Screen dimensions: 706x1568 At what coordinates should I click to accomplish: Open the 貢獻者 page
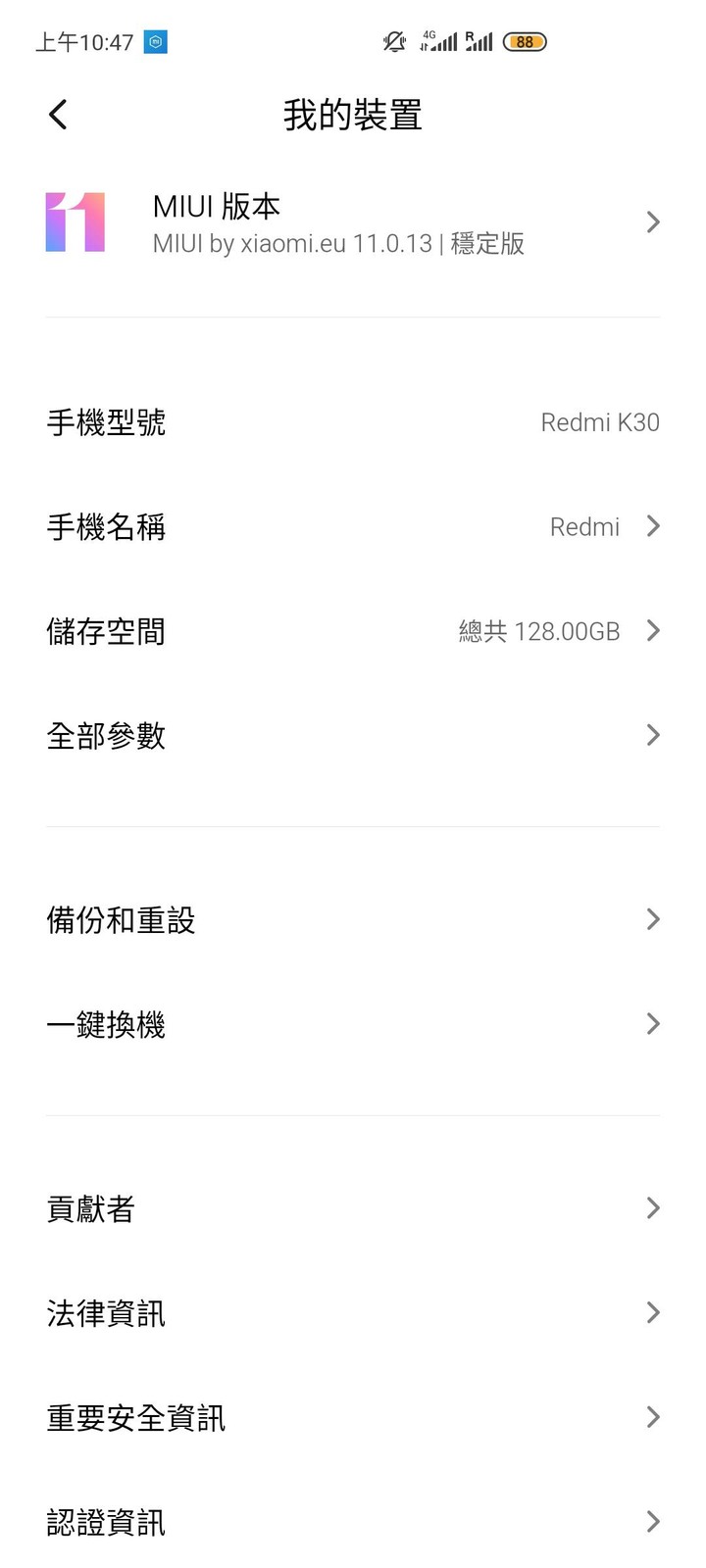click(x=353, y=1209)
